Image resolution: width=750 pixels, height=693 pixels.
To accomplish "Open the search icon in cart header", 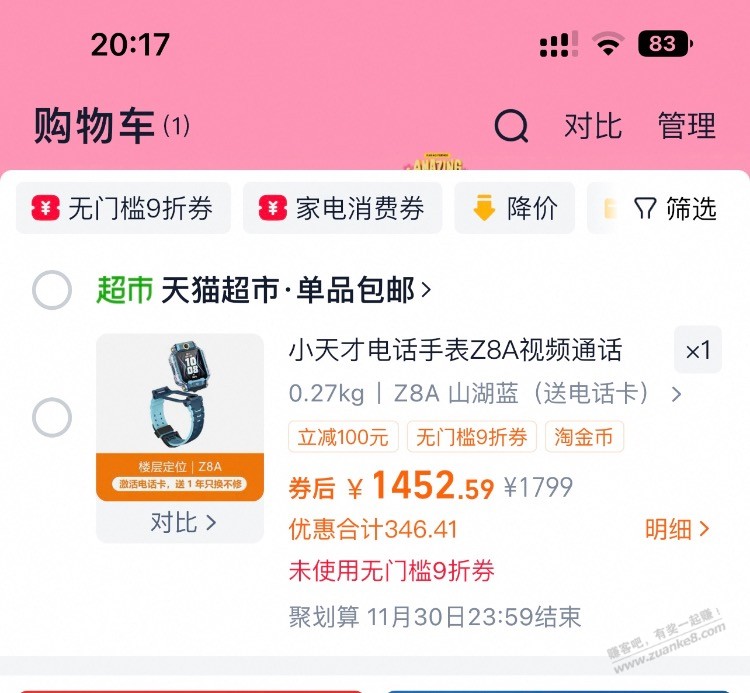I will coord(511,127).
